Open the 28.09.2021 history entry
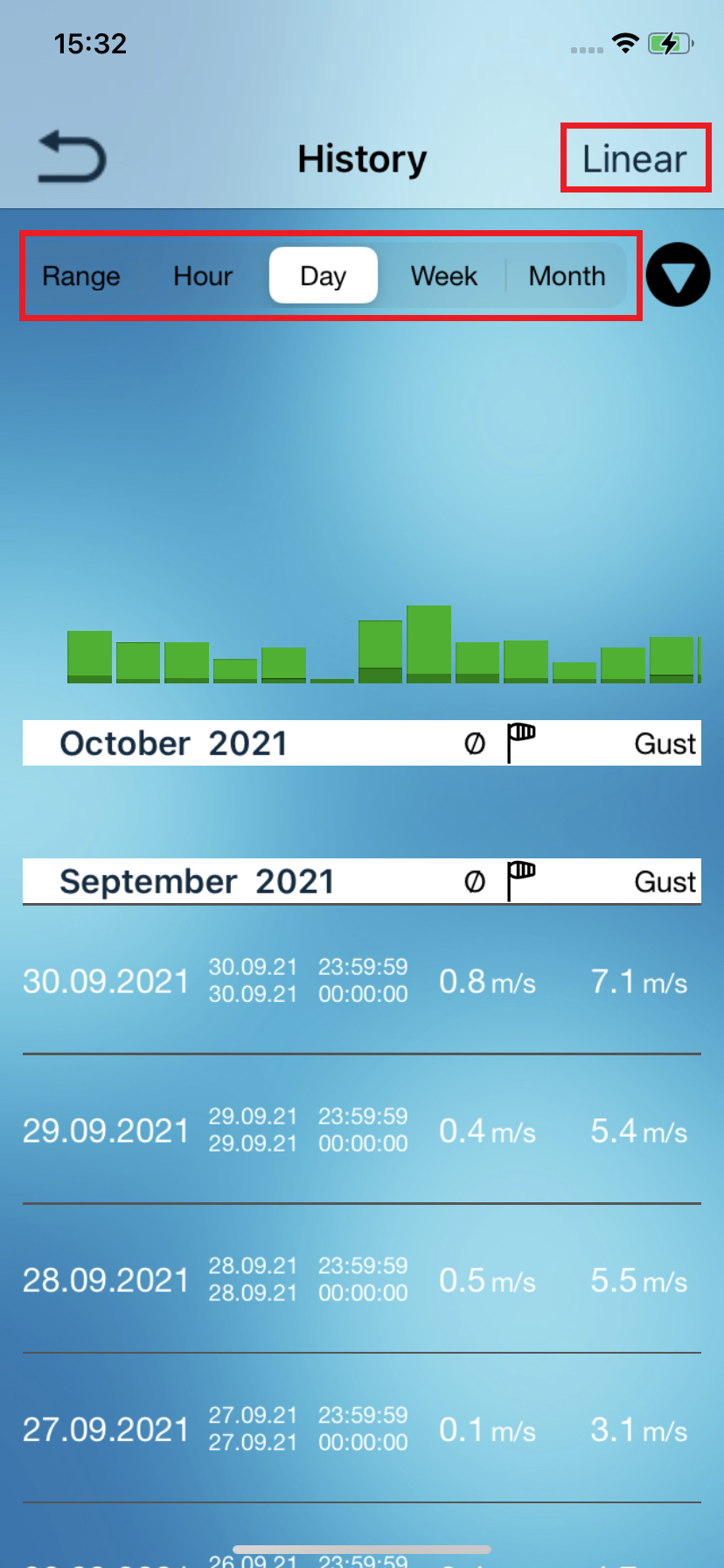Screen dimensions: 724x1568 pos(361,1280)
